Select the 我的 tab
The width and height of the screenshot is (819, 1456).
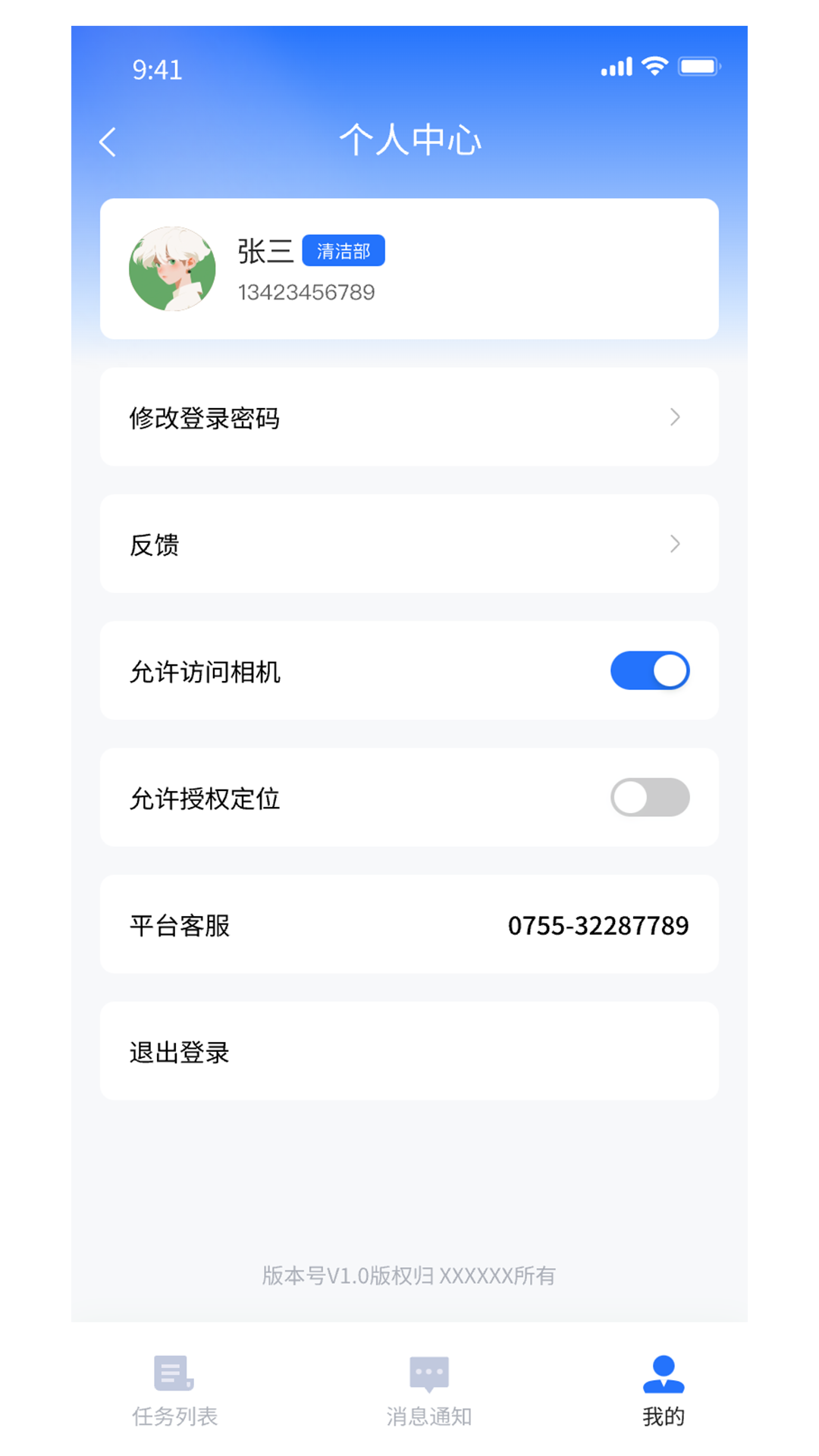point(664,1390)
